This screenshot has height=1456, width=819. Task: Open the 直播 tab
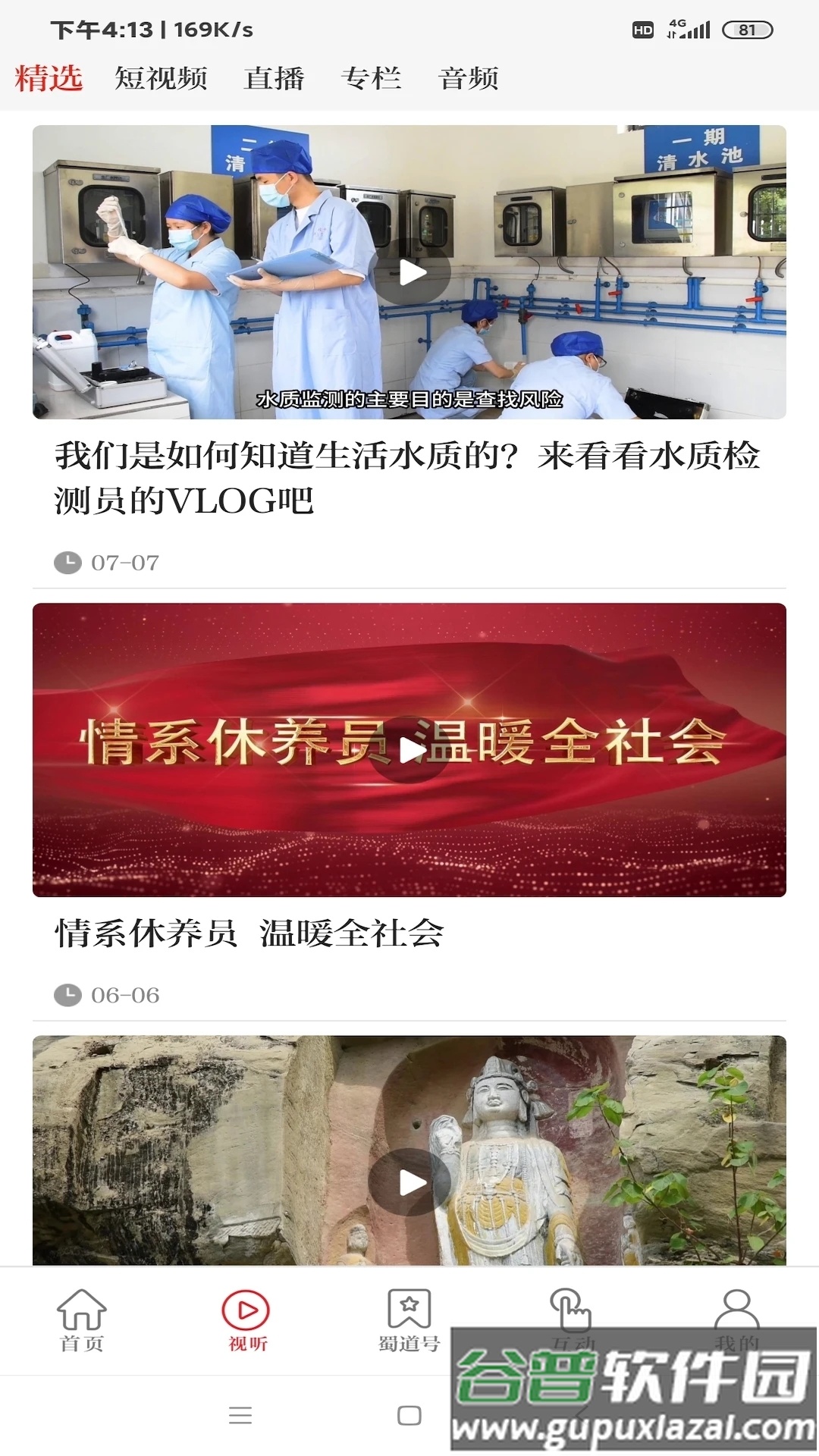[x=275, y=78]
